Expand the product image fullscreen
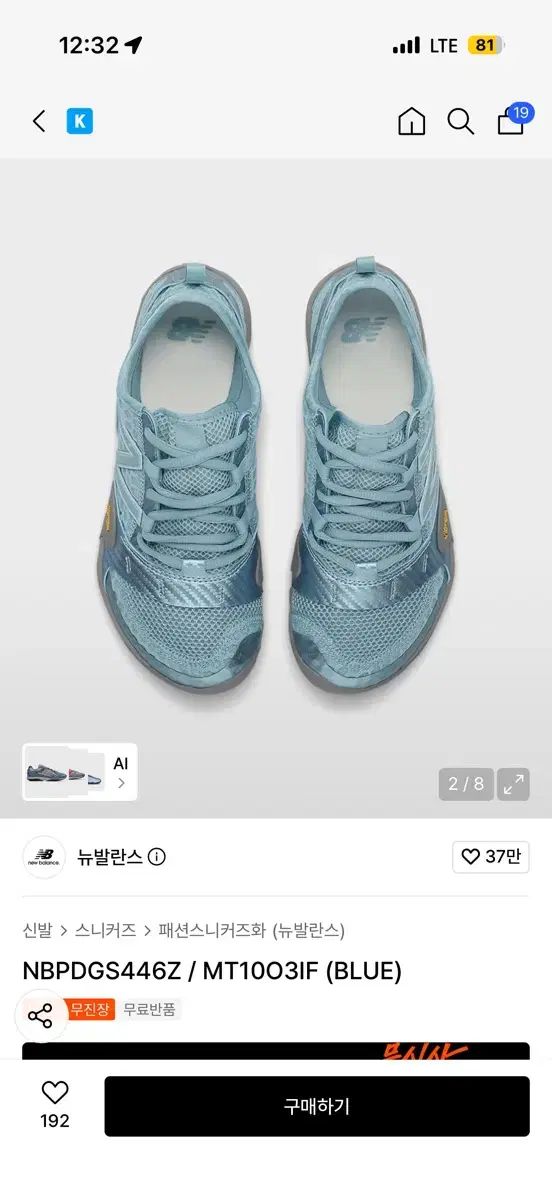The width and height of the screenshot is (552, 1200). [x=514, y=784]
